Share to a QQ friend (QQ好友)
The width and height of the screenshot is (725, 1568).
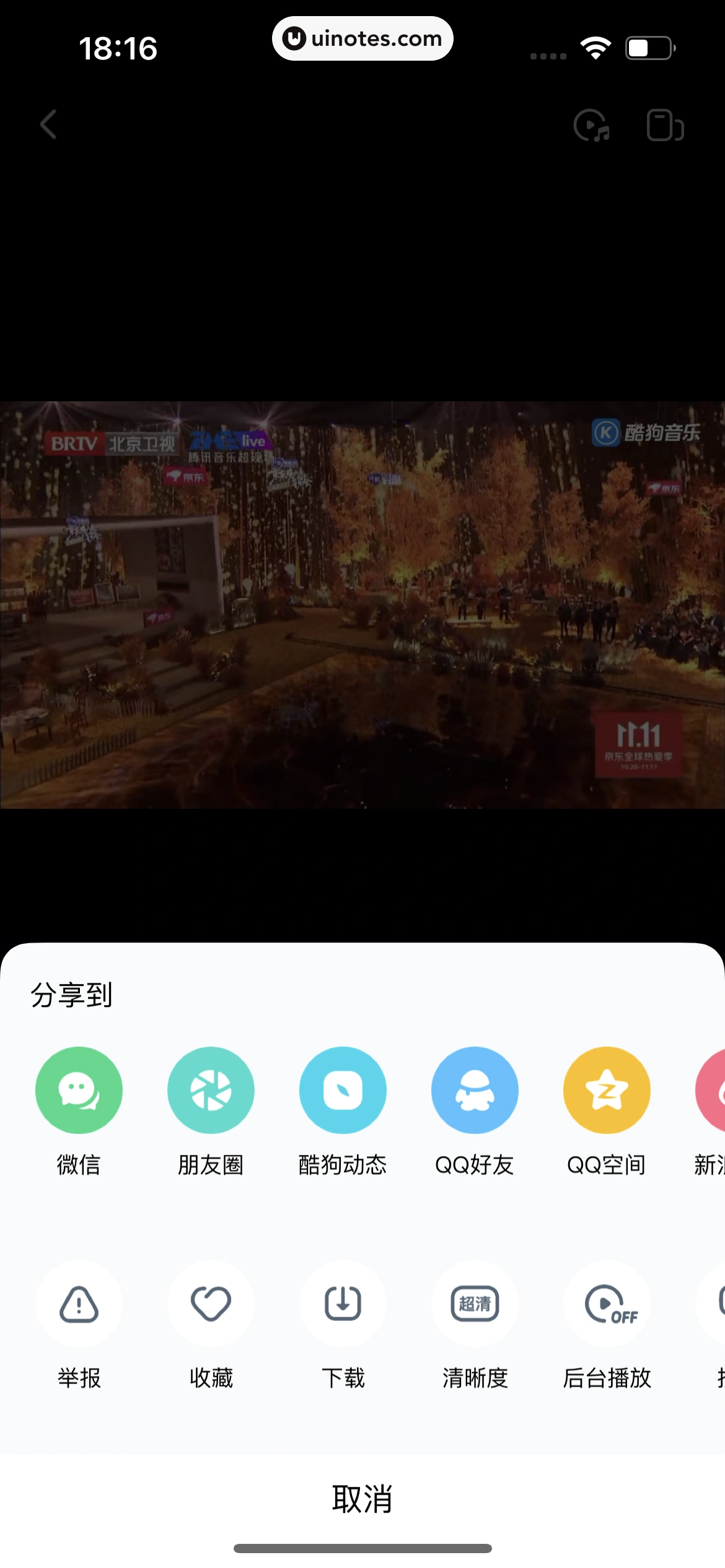coord(475,1091)
